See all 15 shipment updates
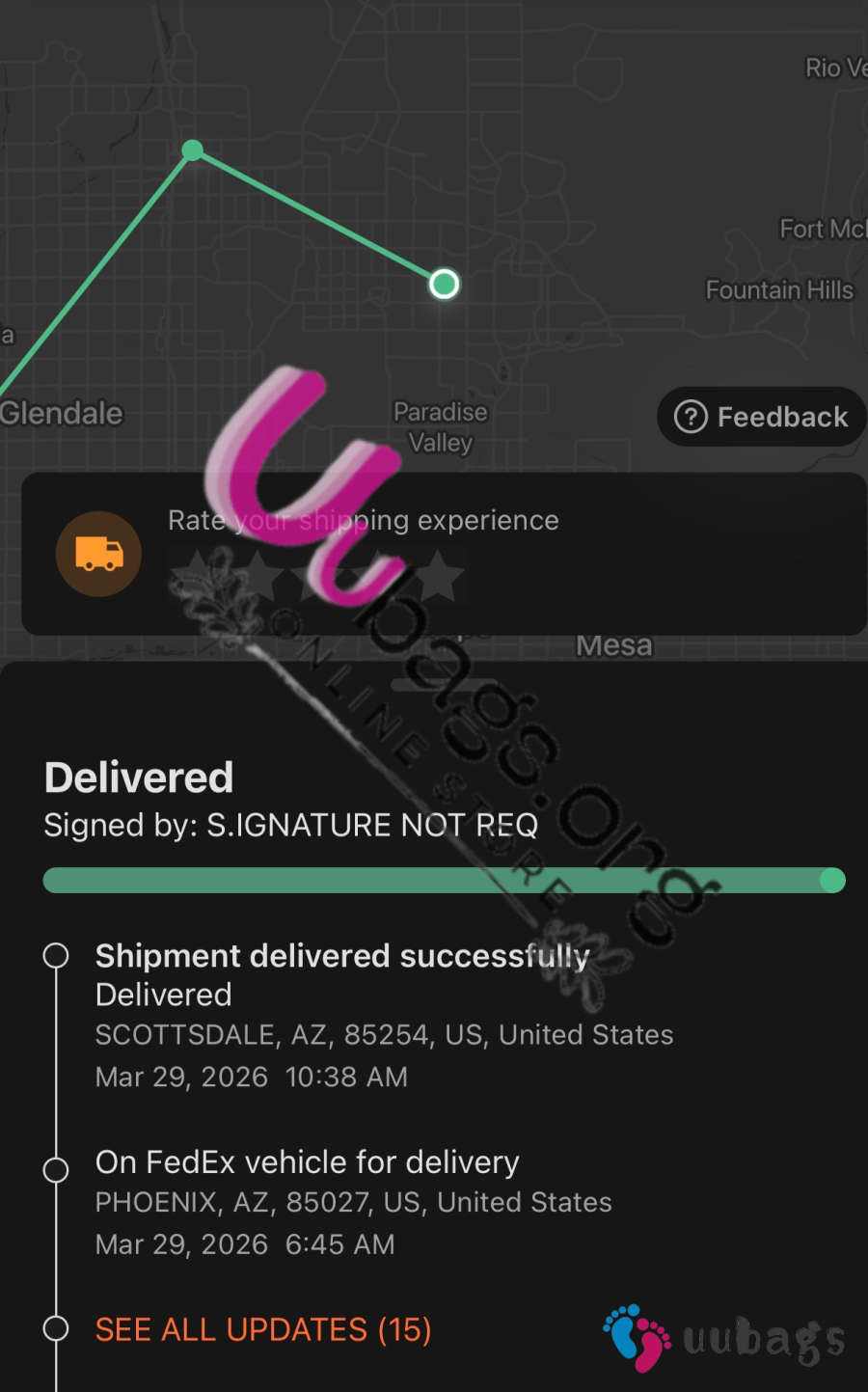The height and width of the screenshot is (1392, 868). pyautogui.click(x=263, y=1329)
